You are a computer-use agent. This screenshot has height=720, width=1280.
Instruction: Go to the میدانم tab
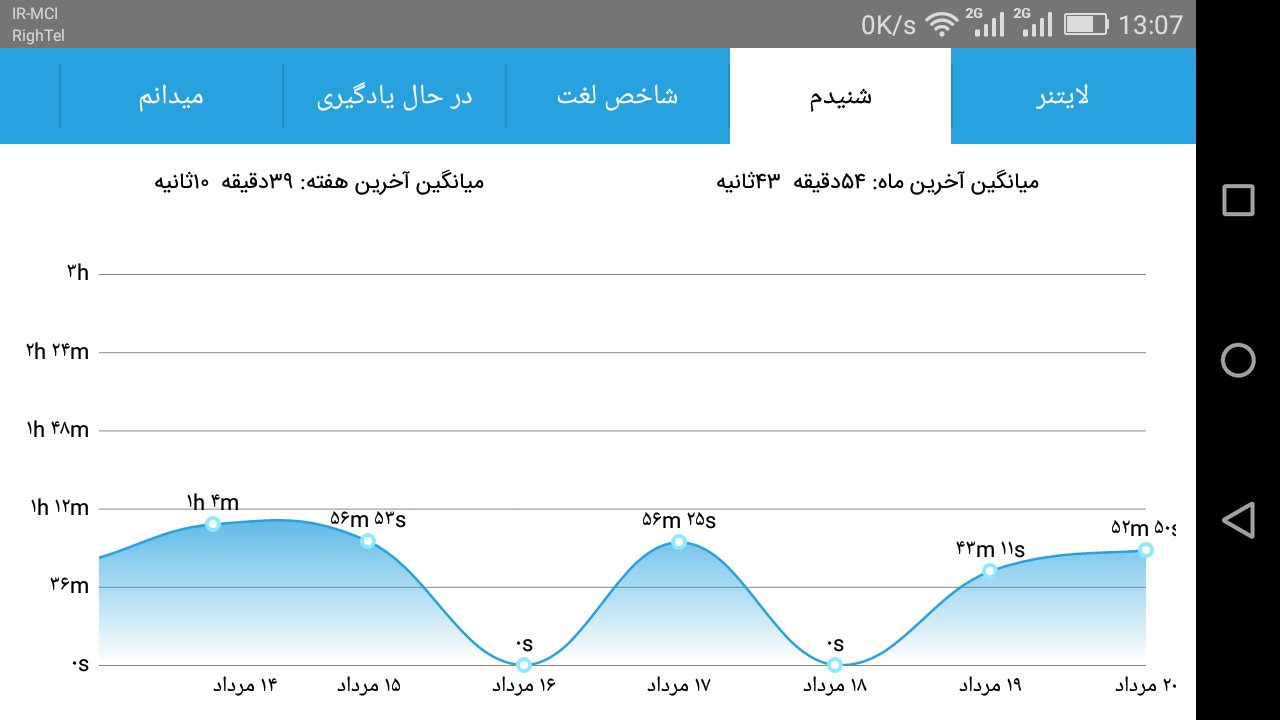(171, 96)
